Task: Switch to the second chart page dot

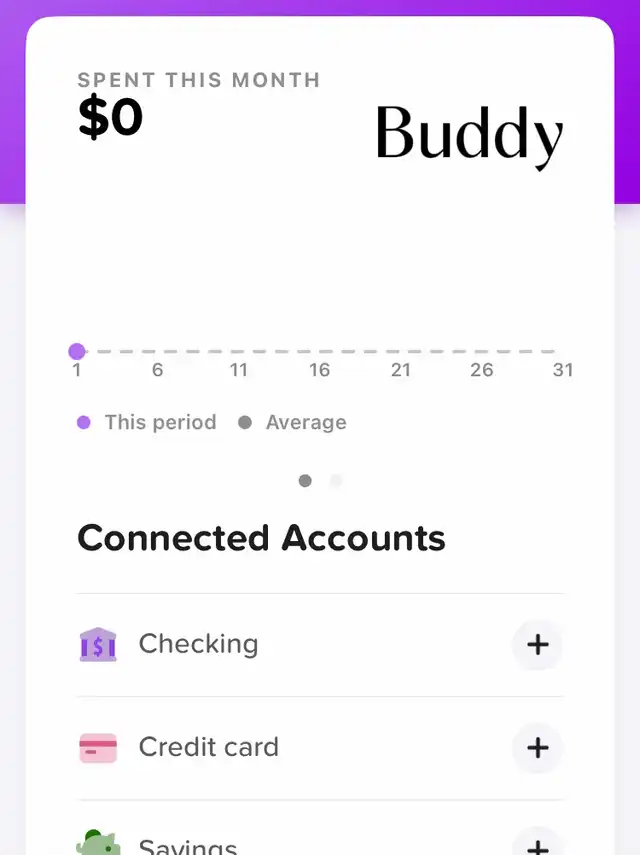Action: point(336,481)
